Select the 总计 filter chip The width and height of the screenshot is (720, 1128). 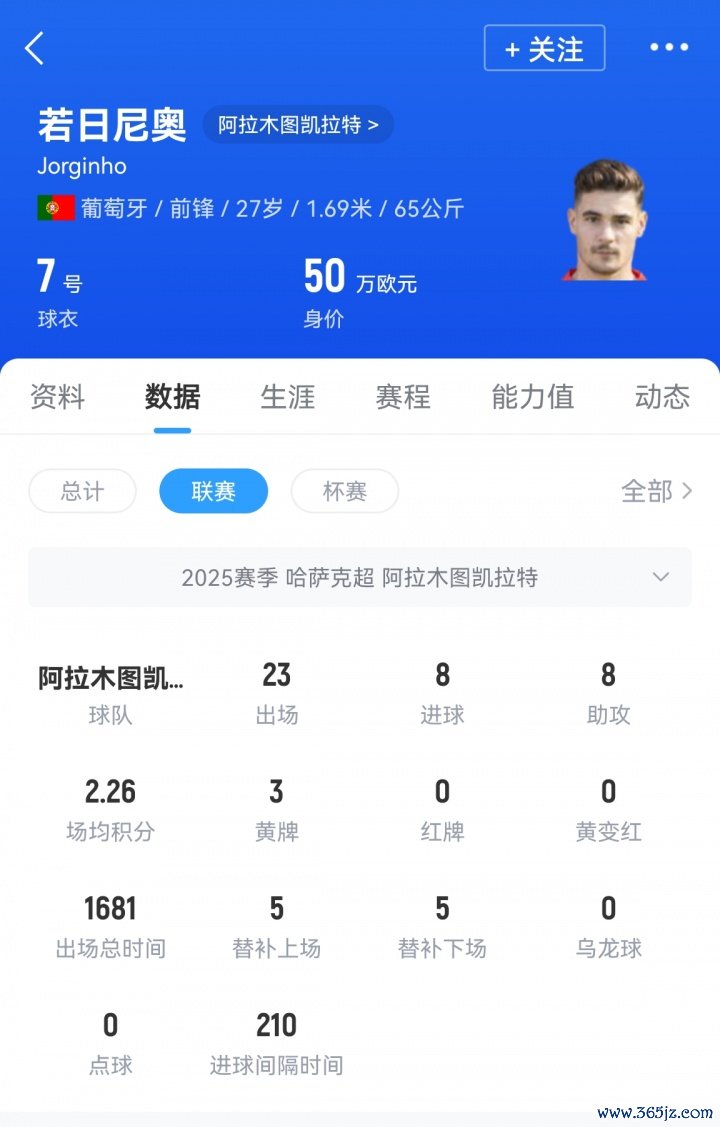coord(82,491)
